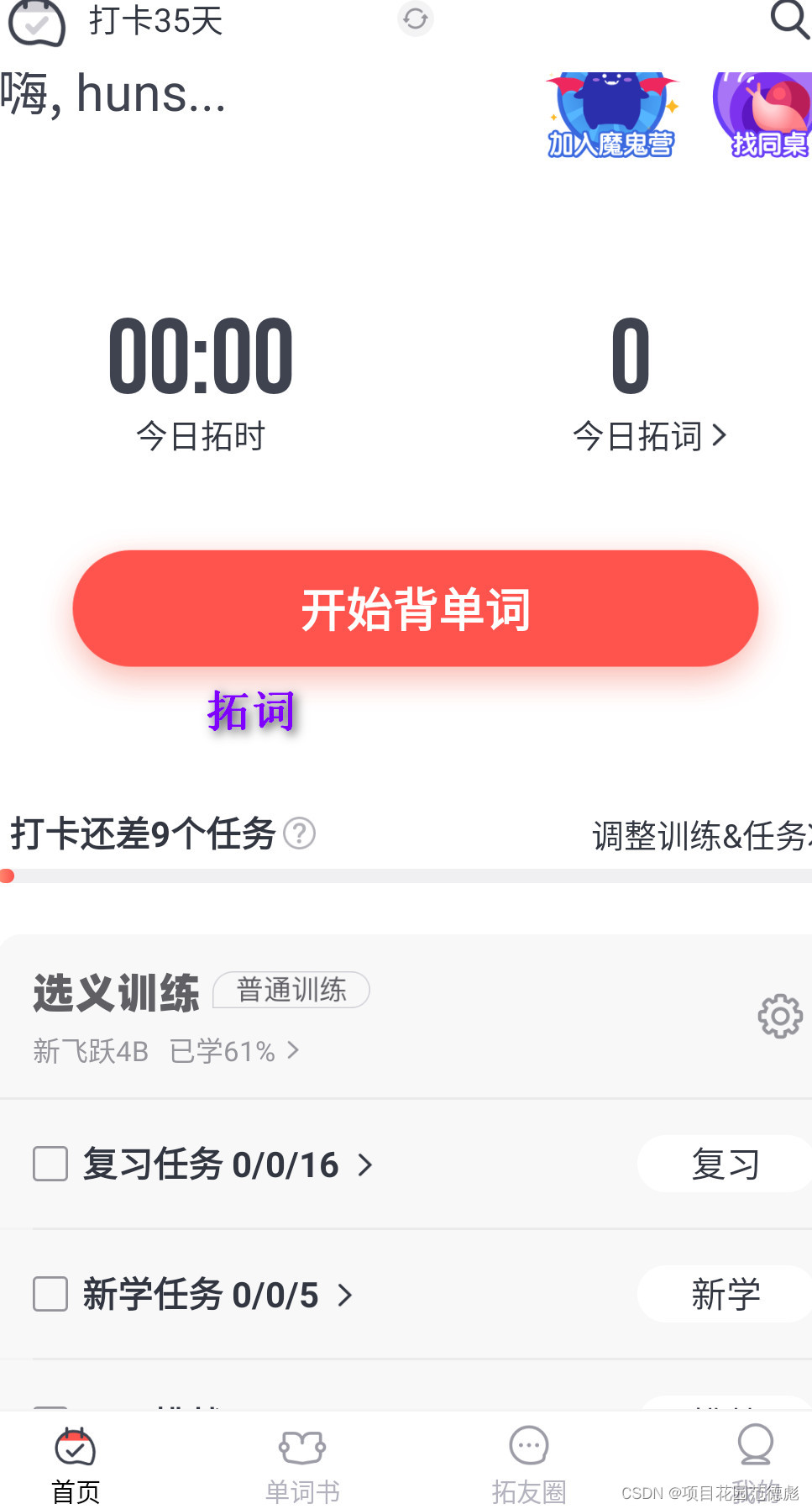Tap the 新学 button
Image resolution: width=812 pixels, height=1509 pixels.
pyautogui.click(x=725, y=1294)
